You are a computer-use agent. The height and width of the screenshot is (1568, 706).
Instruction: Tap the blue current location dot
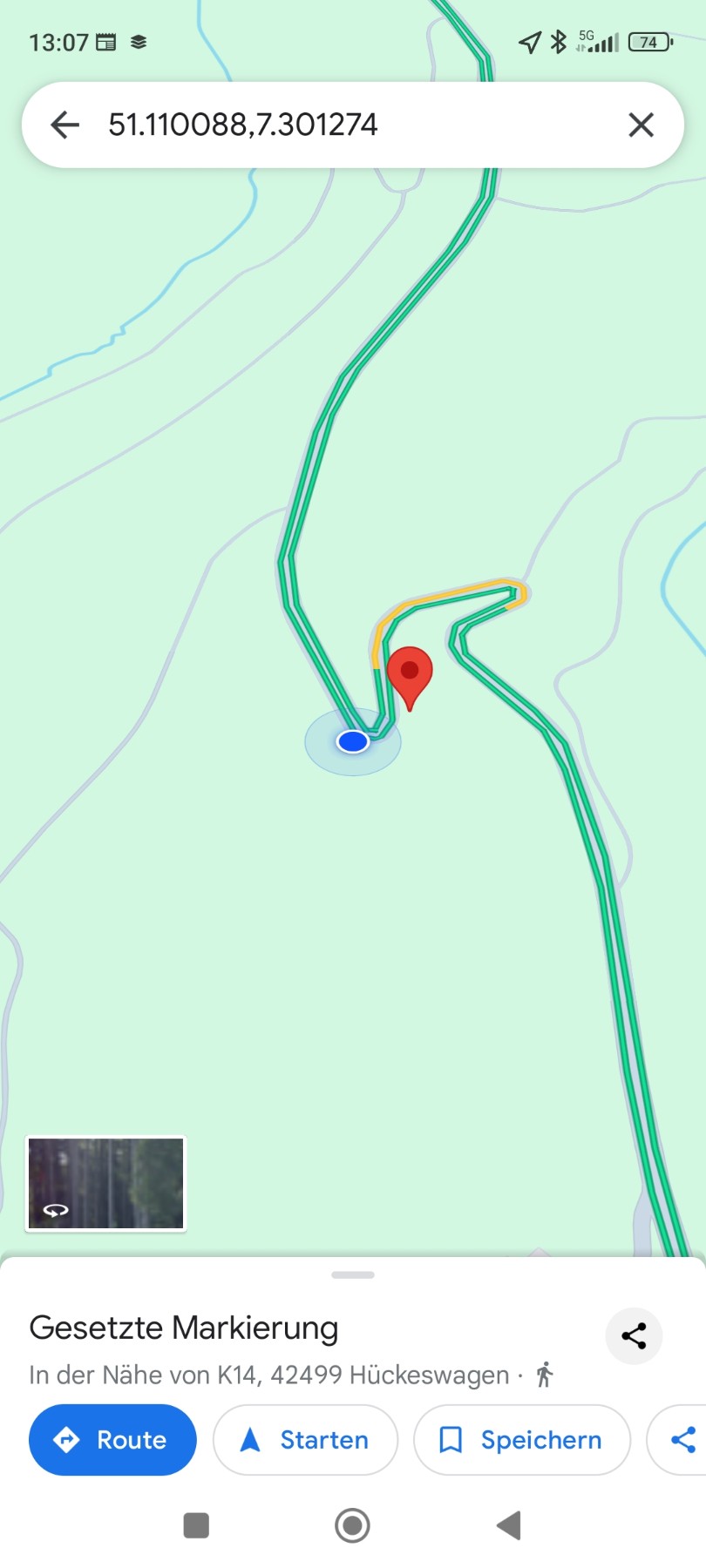pos(353,741)
